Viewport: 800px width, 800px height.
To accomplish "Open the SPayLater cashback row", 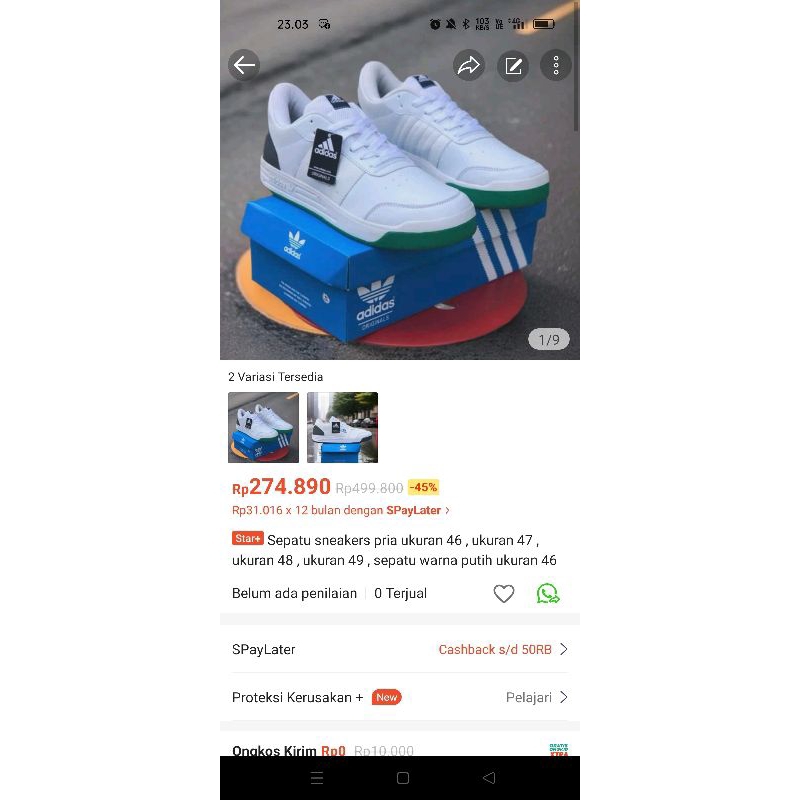I will tap(400, 649).
